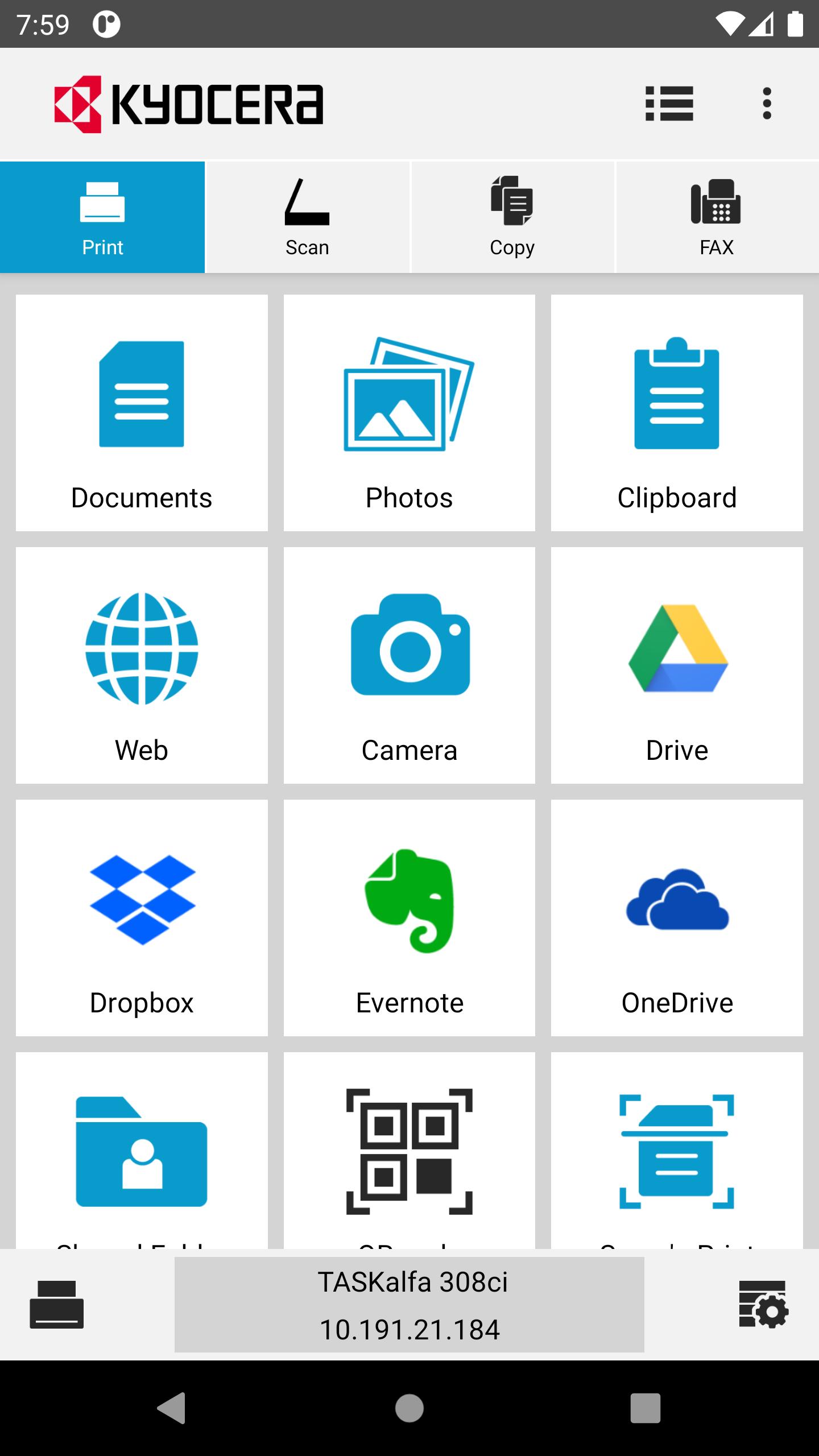
Task: Switch to the FAX tab
Action: pyautogui.click(x=717, y=217)
